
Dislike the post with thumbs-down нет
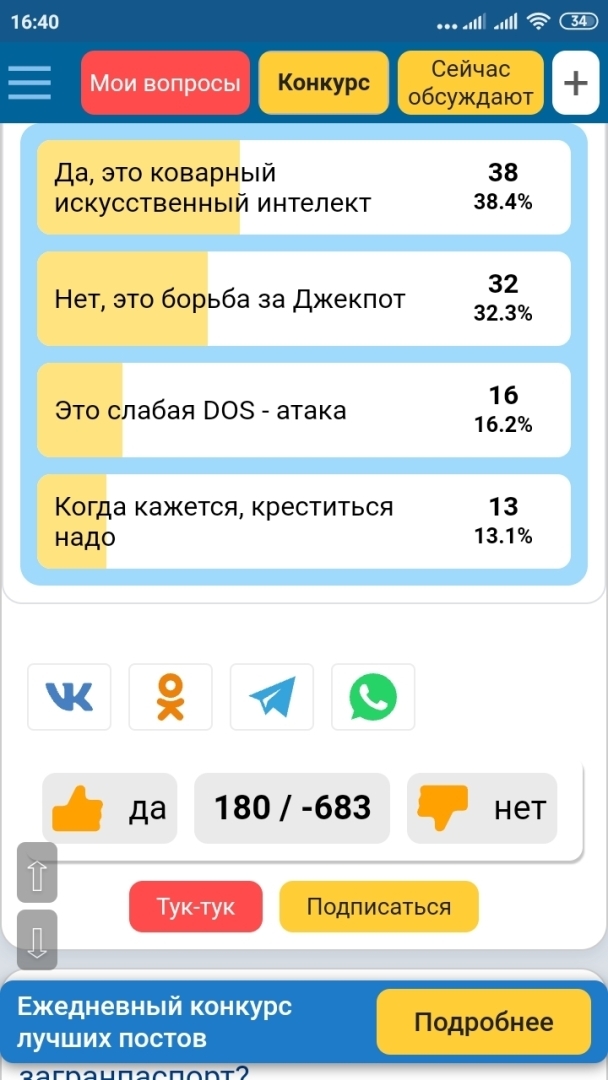[x=481, y=808]
